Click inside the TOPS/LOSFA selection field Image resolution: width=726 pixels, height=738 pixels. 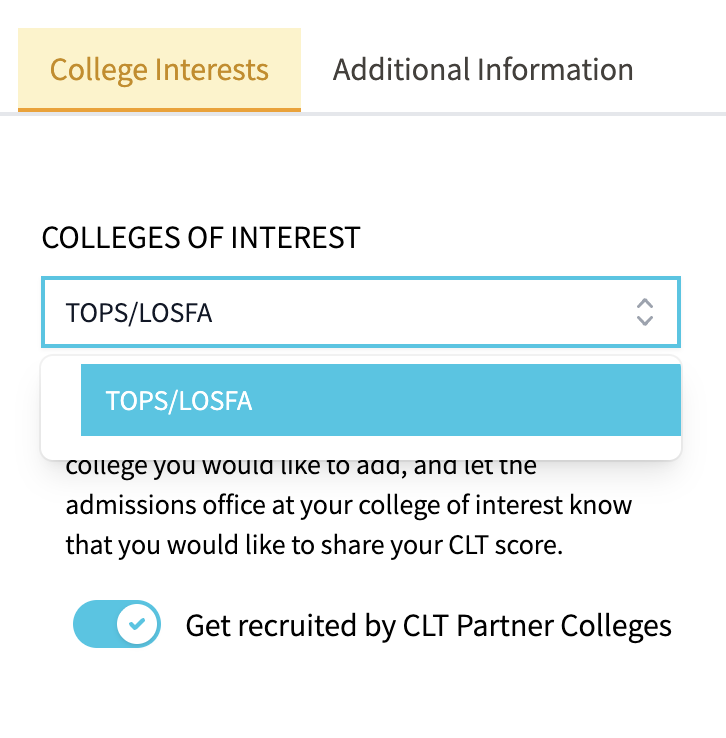coord(300,311)
